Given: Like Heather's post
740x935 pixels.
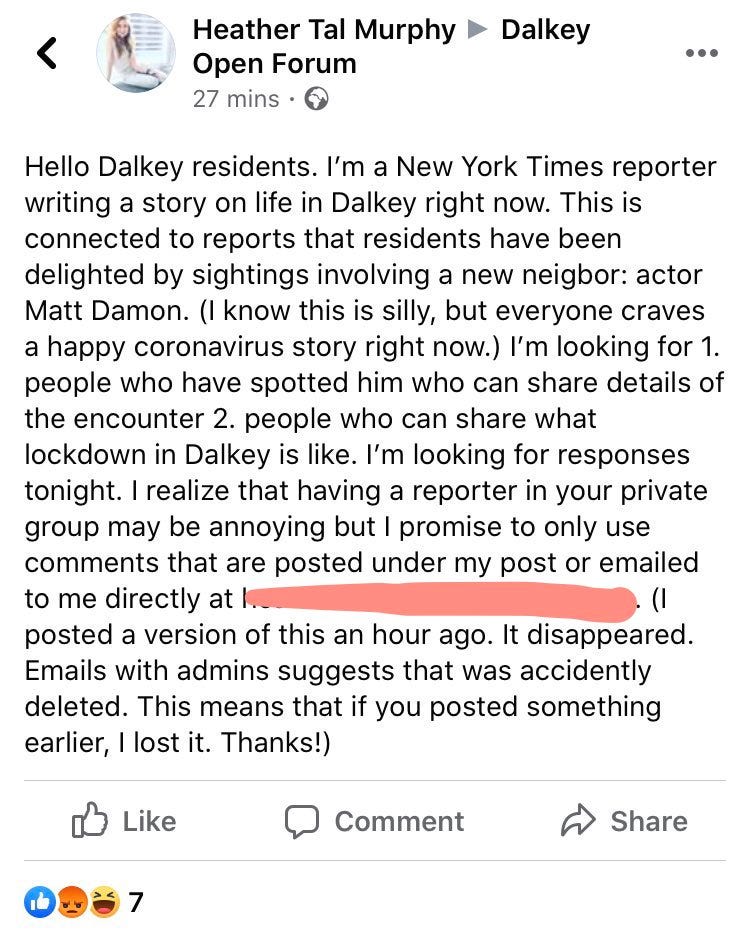Looking at the screenshot, I should pos(124,821).
